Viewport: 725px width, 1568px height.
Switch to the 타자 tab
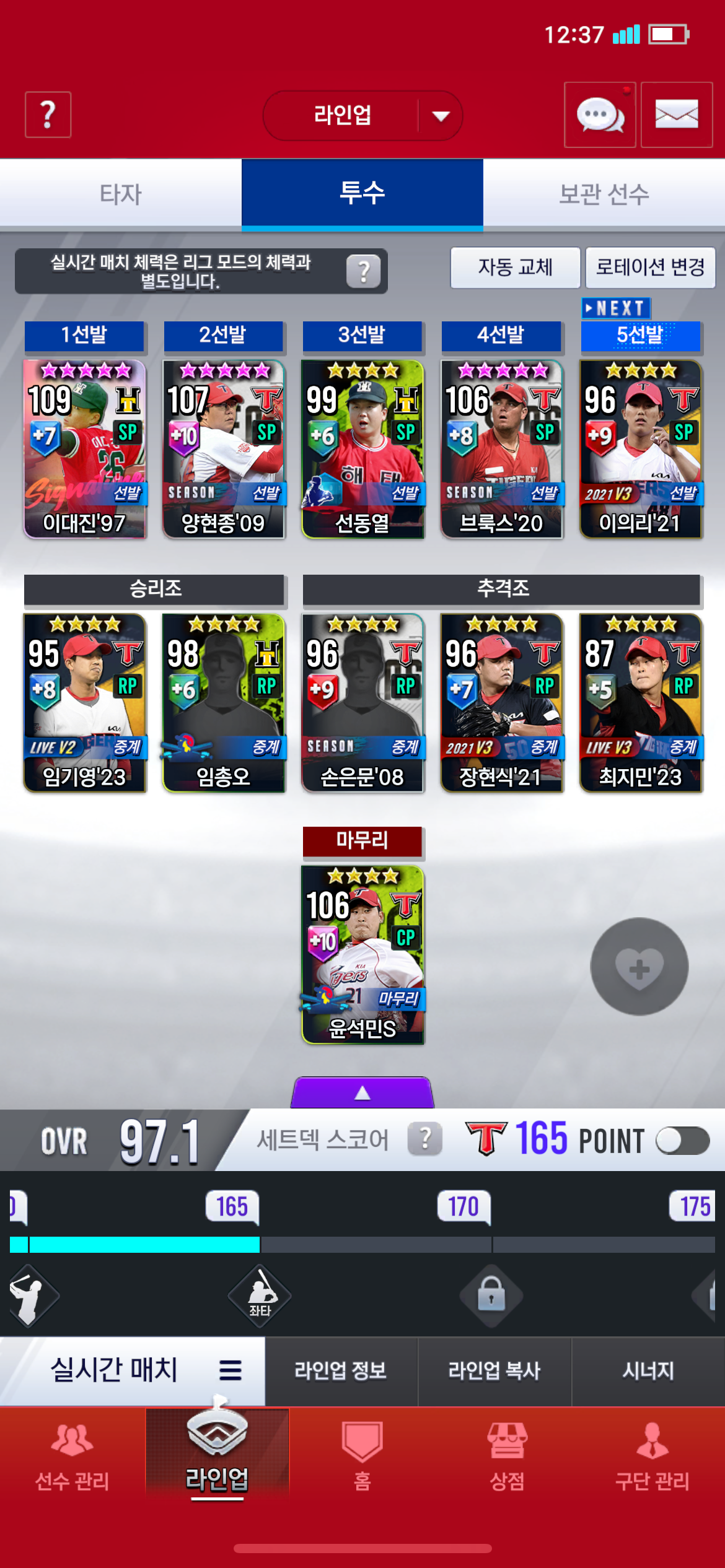click(121, 194)
